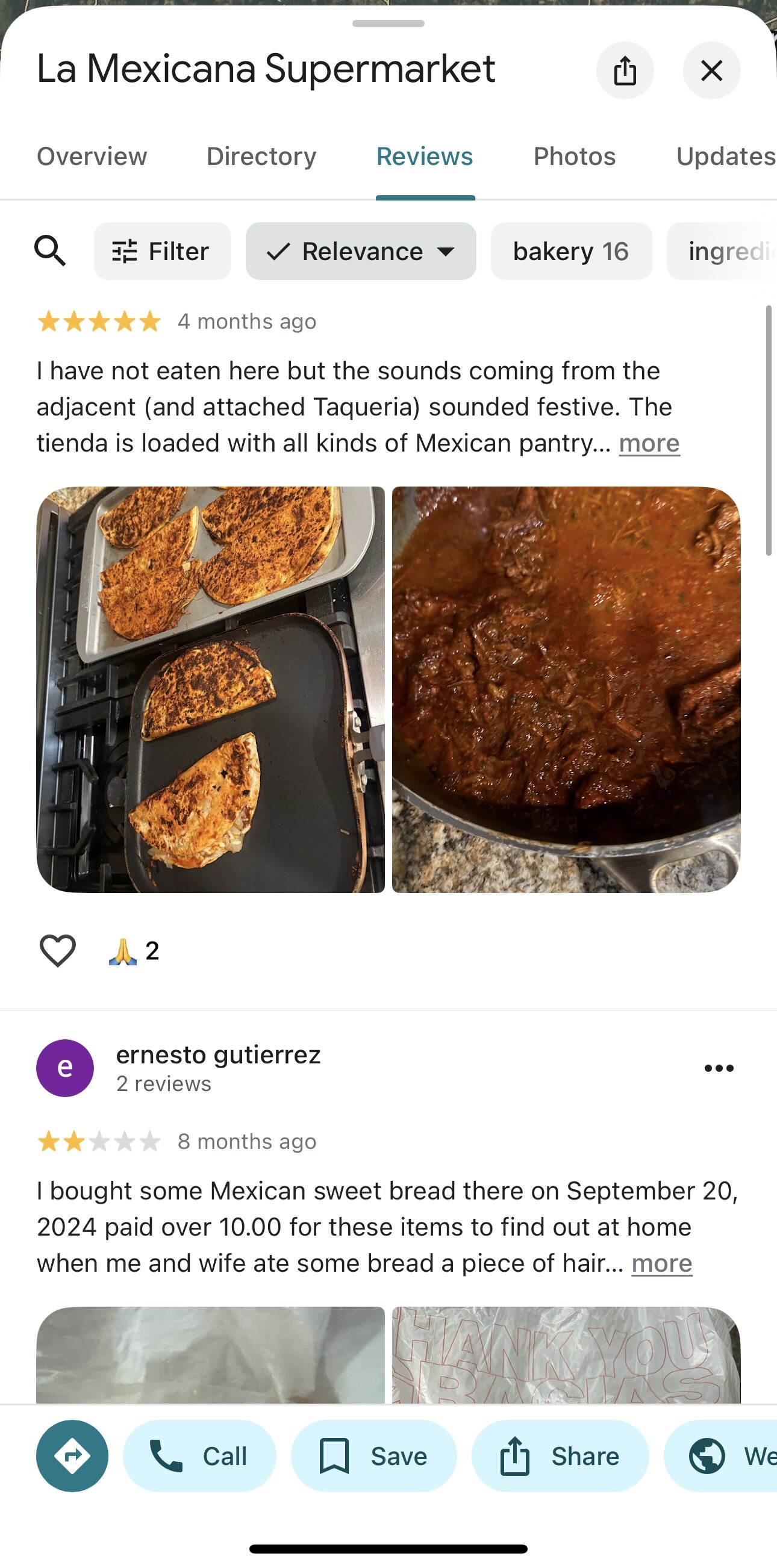Screen dimensions: 777x1568
Task: Open the quesadillas photo in the review
Action: coord(211,689)
